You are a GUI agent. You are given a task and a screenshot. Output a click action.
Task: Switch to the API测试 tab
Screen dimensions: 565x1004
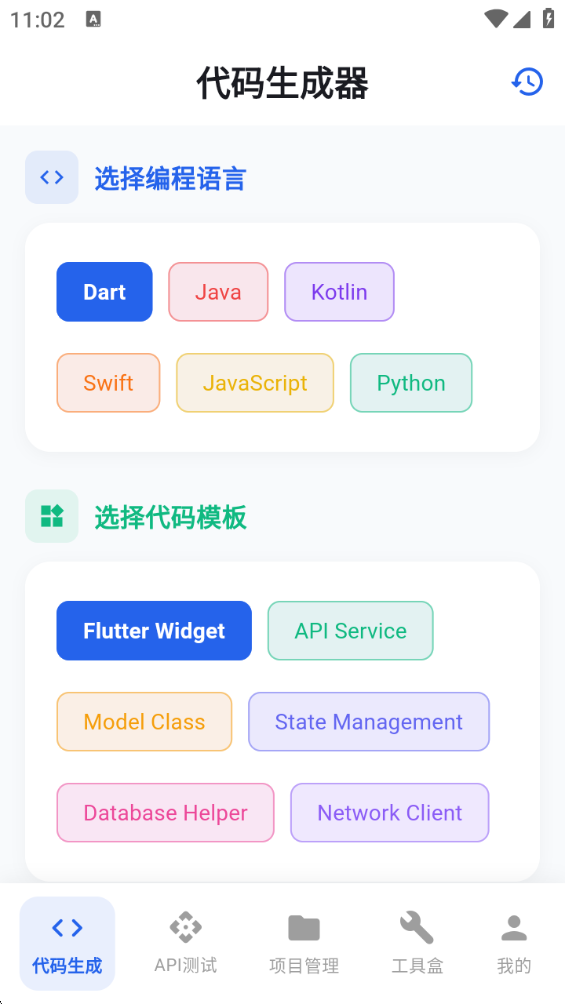coord(186,943)
